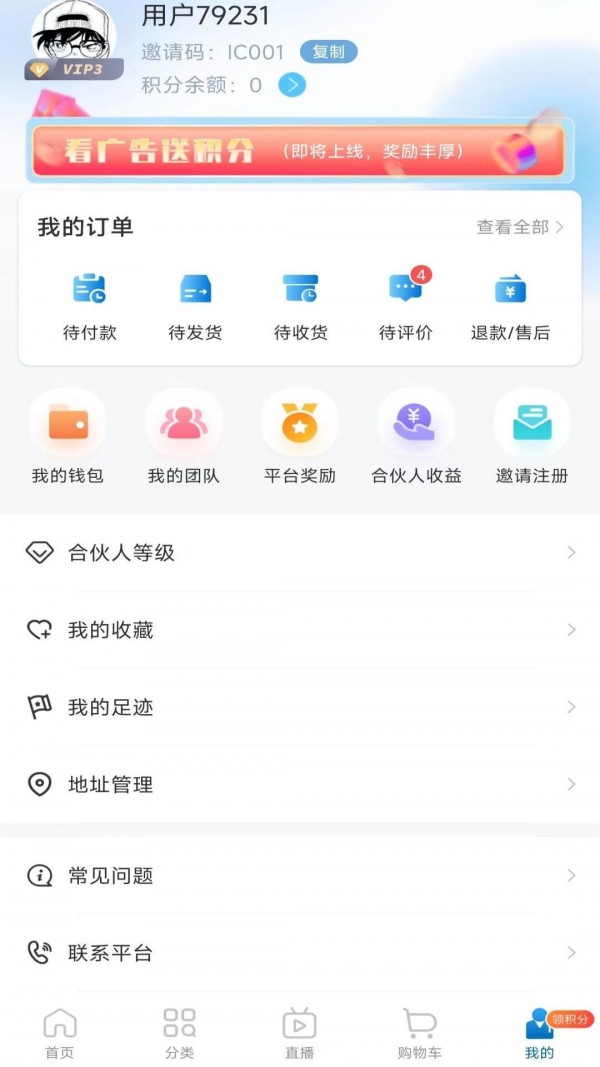Open points balance arrow
Screen dimensions: 600x1067
pos(291,85)
